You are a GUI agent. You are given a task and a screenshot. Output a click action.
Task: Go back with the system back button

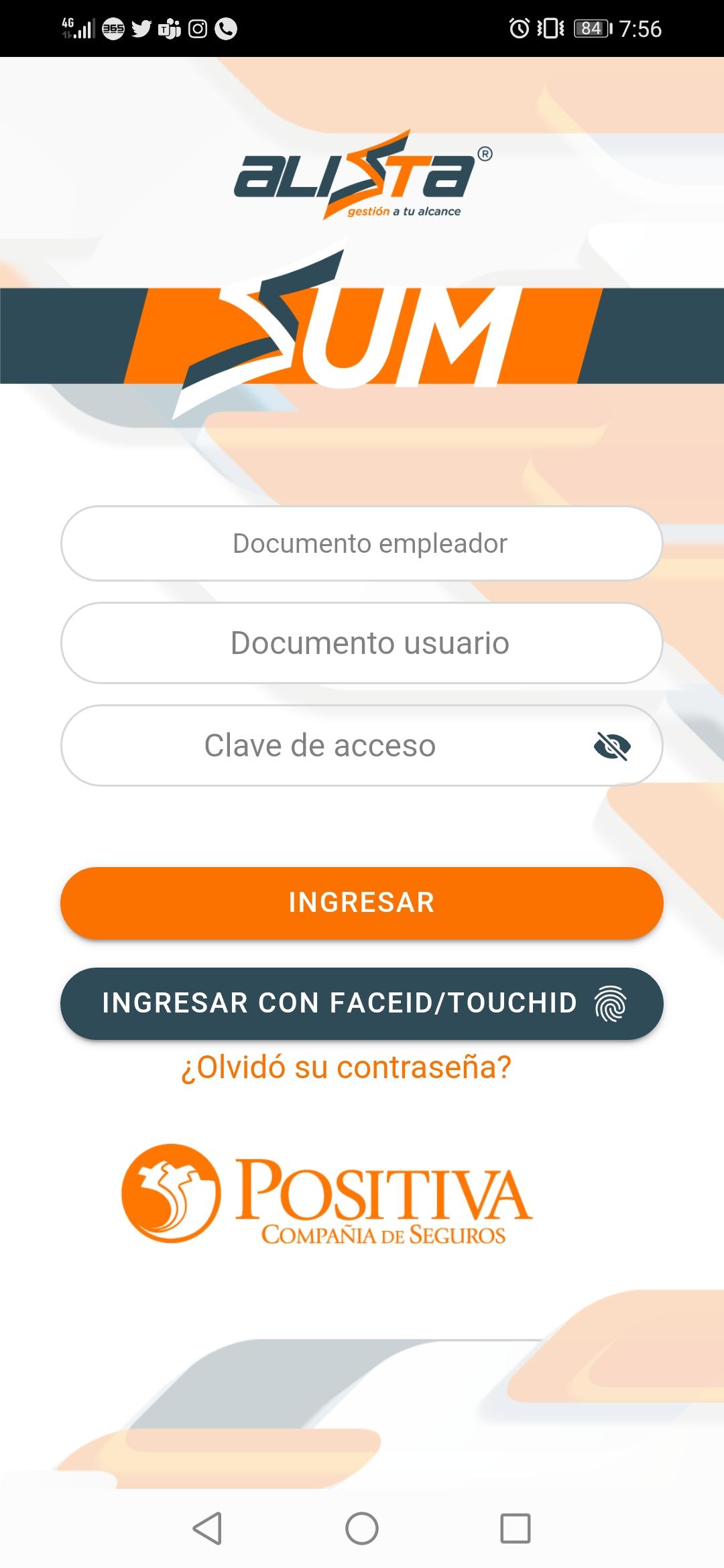(207, 1528)
